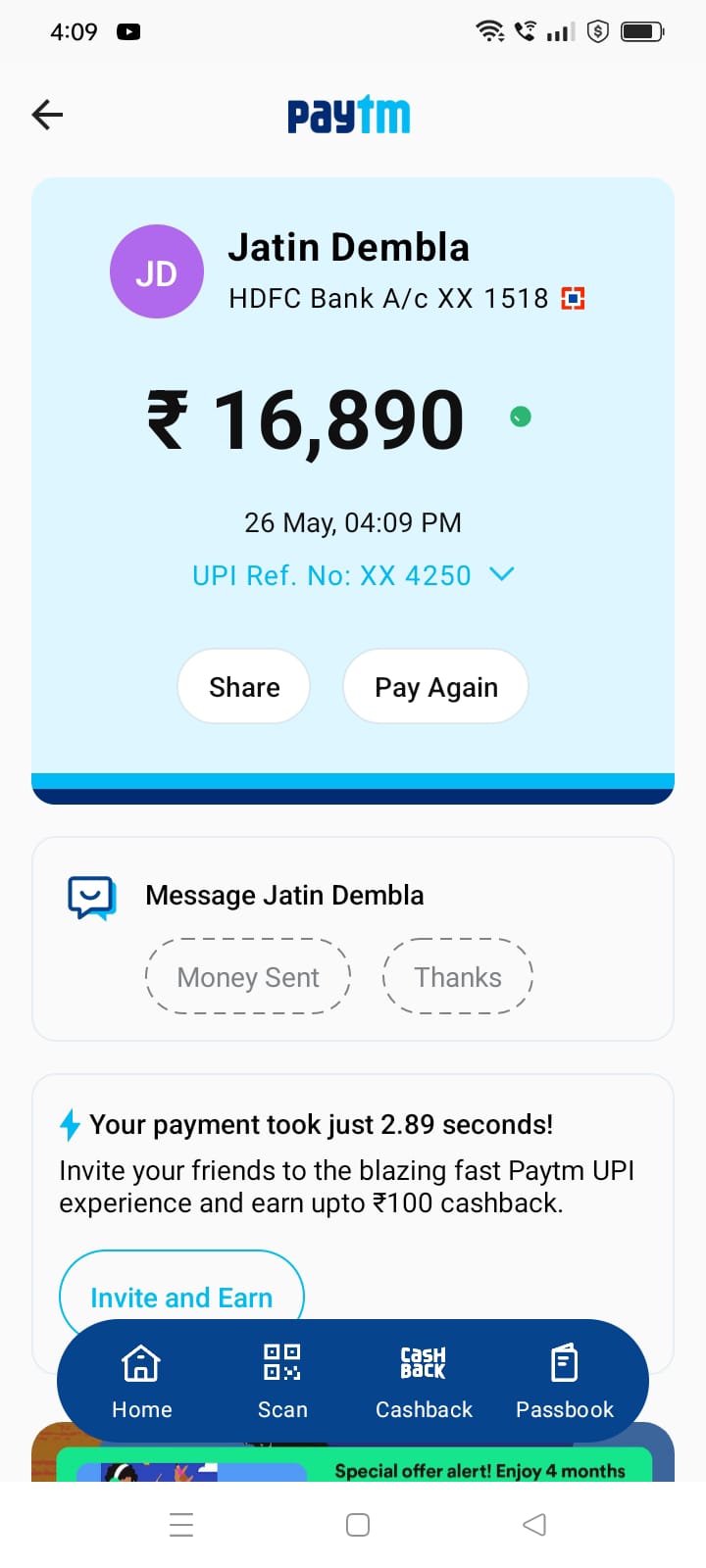Image resolution: width=706 pixels, height=1568 pixels.
Task: Go to the Home tab
Action: click(x=141, y=1382)
